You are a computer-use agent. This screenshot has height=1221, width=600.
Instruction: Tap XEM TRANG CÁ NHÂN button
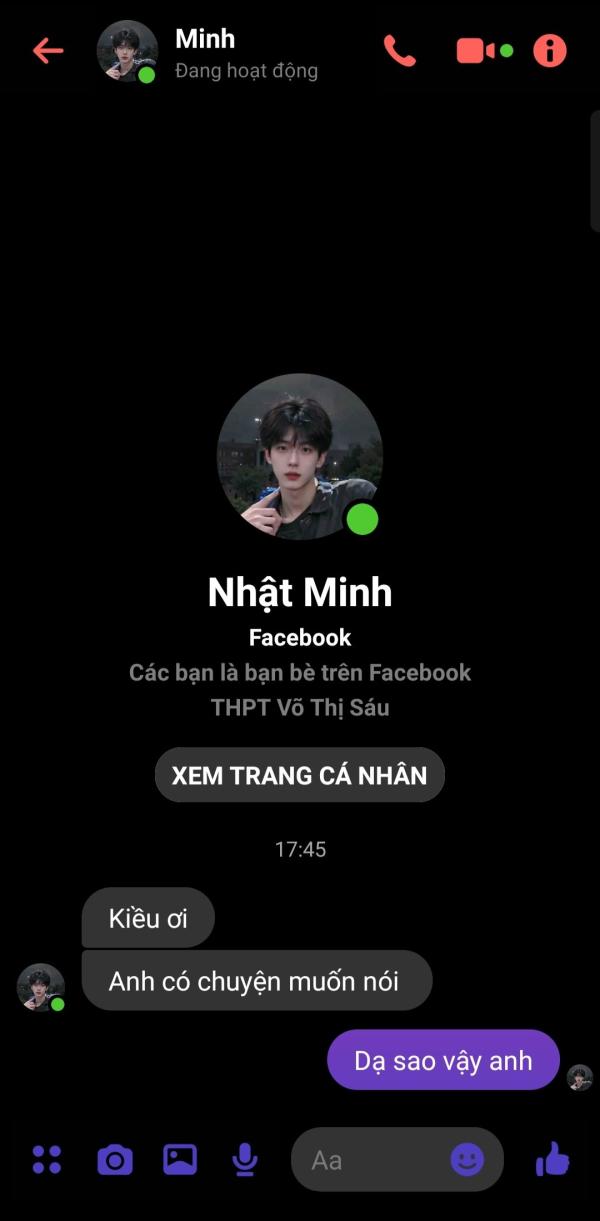click(x=300, y=775)
